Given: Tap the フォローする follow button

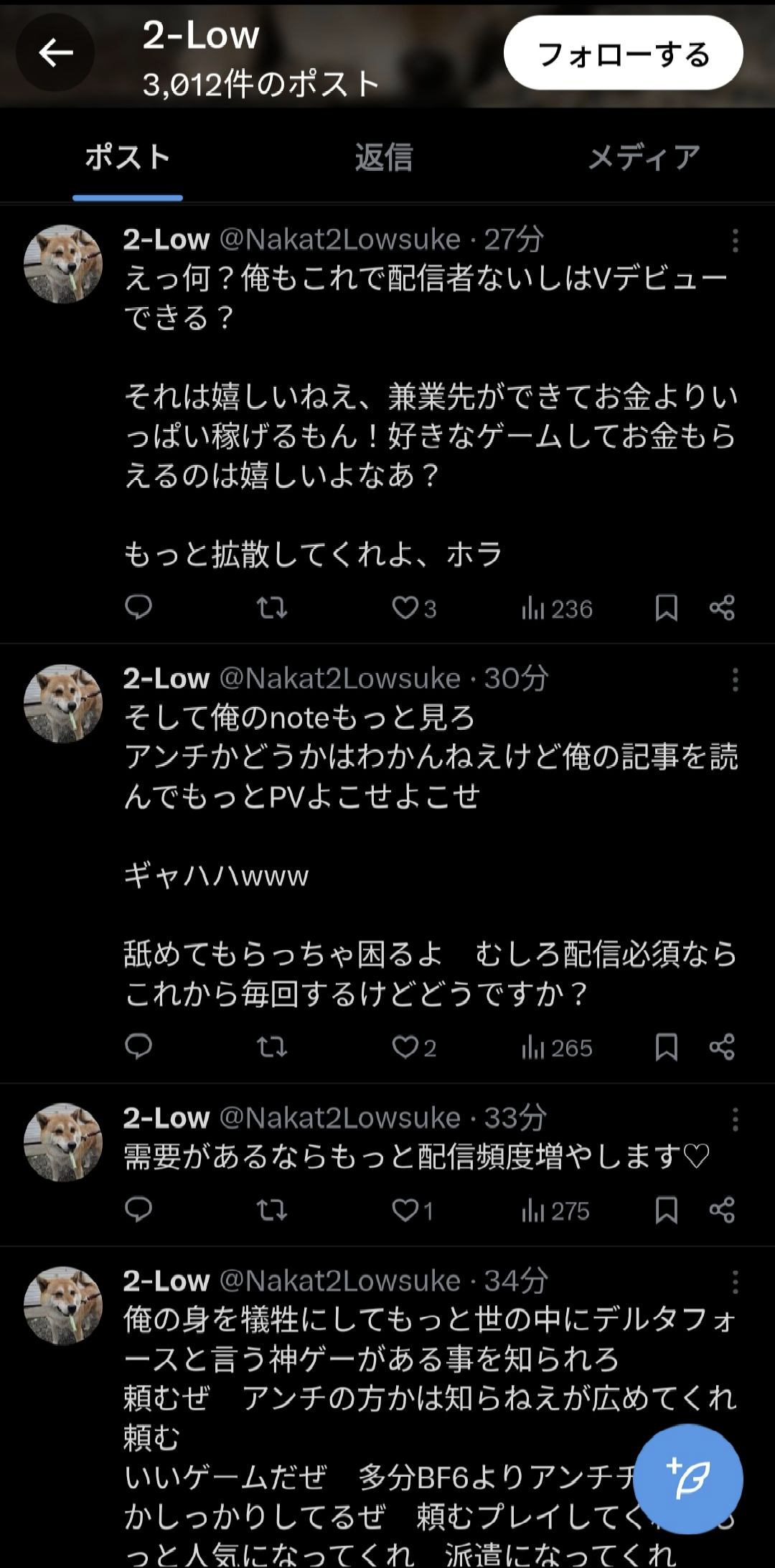Looking at the screenshot, I should (x=623, y=54).
